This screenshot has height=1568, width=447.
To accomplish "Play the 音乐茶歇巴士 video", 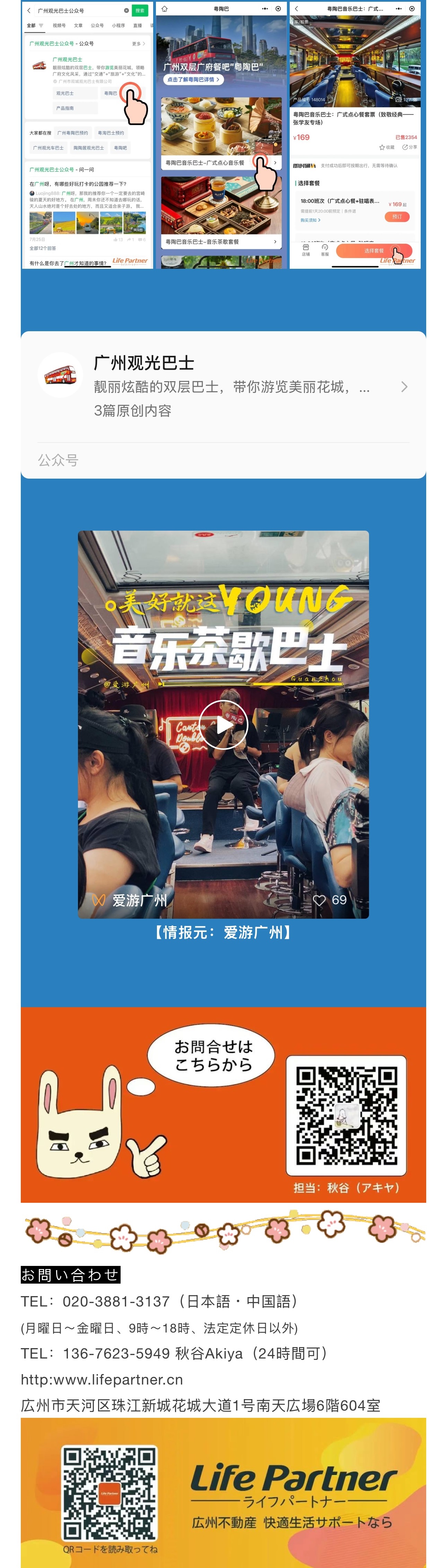I will [223, 725].
